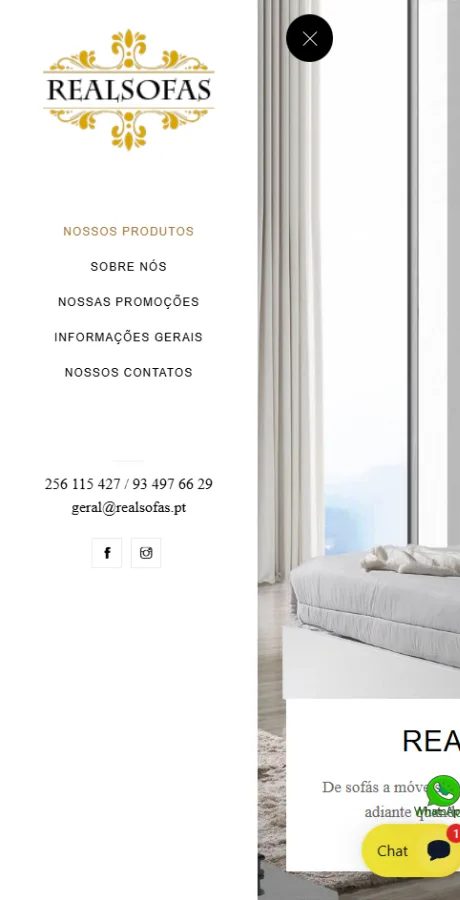This screenshot has height=900, width=460.
Task: Open Nossos Produtos menu item
Action: [129, 231]
